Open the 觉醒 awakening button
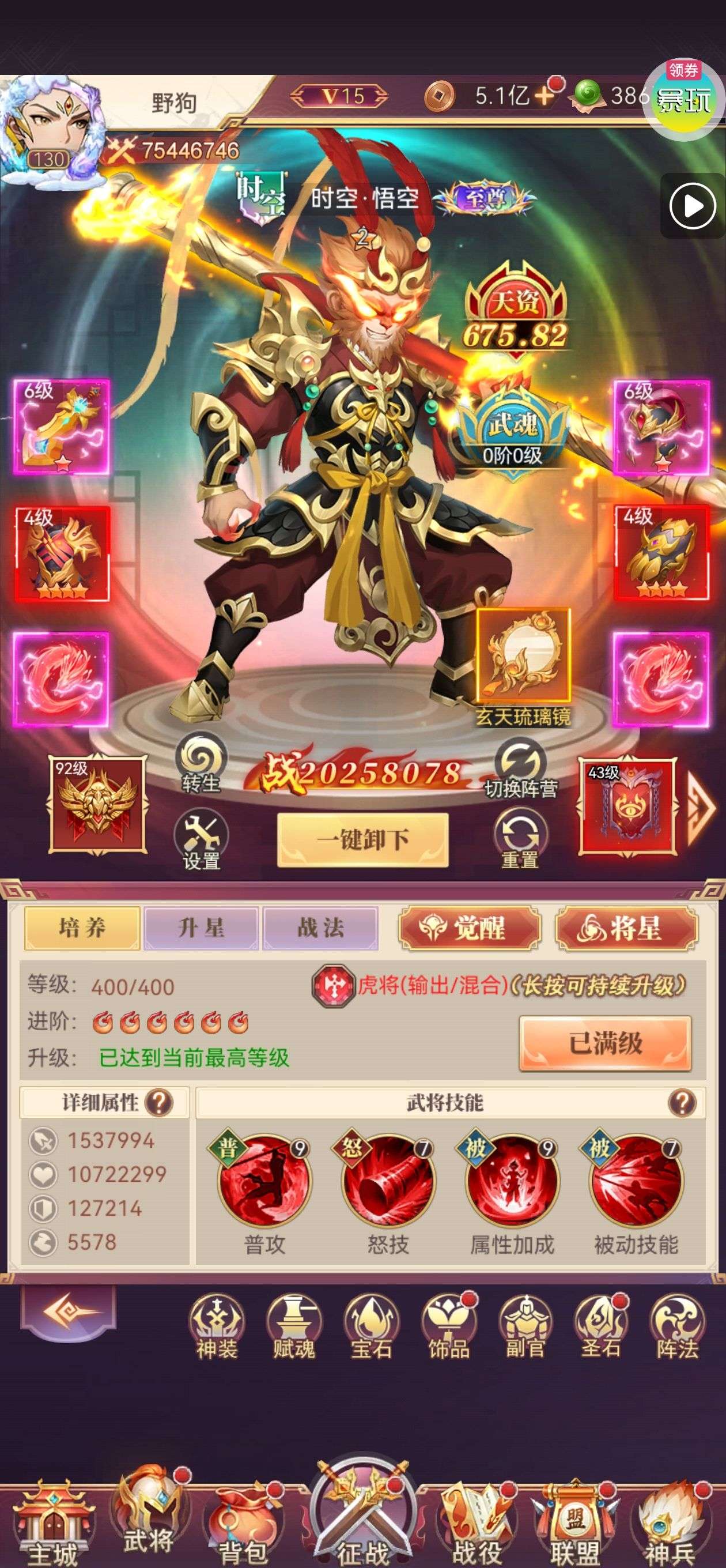 pyautogui.click(x=469, y=928)
